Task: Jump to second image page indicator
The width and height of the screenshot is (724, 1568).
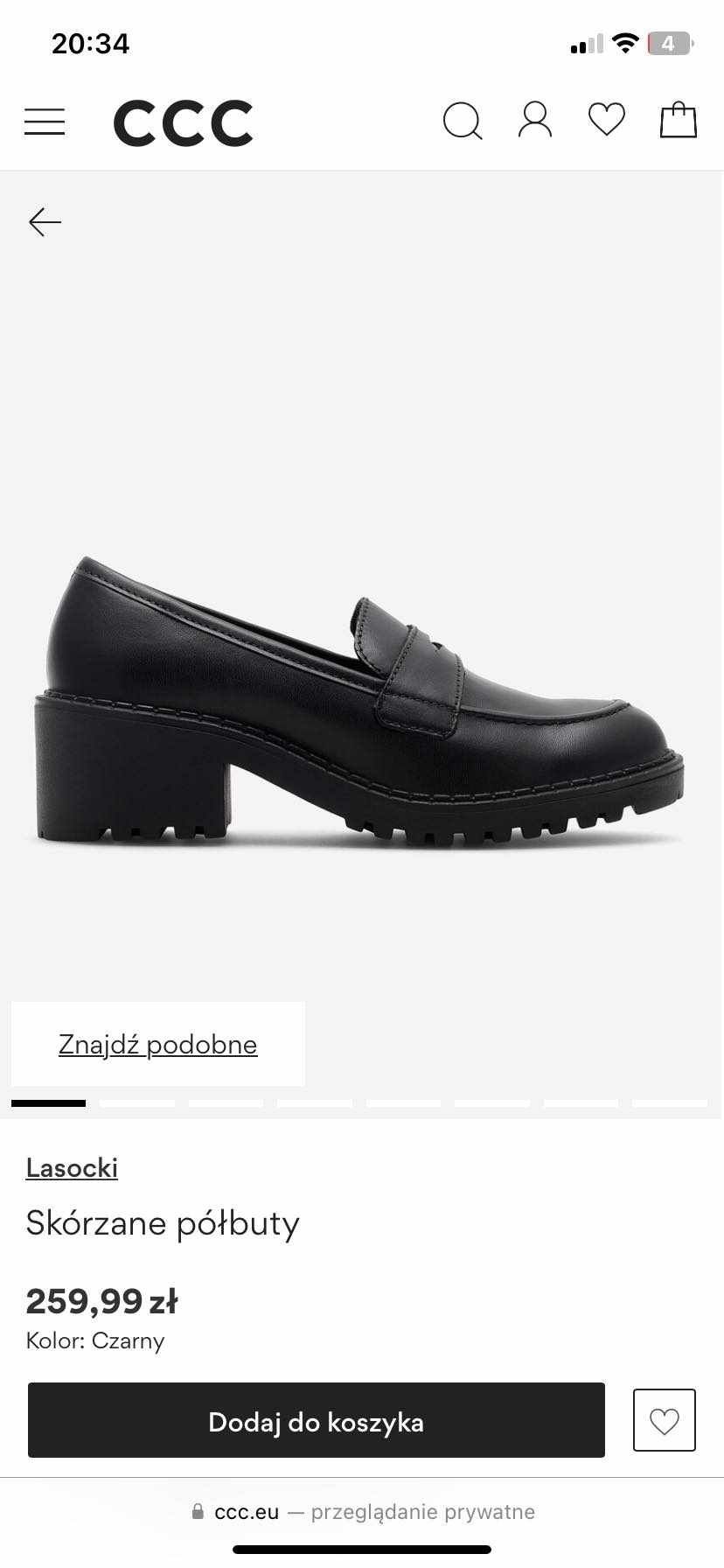Action: [137, 1103]
